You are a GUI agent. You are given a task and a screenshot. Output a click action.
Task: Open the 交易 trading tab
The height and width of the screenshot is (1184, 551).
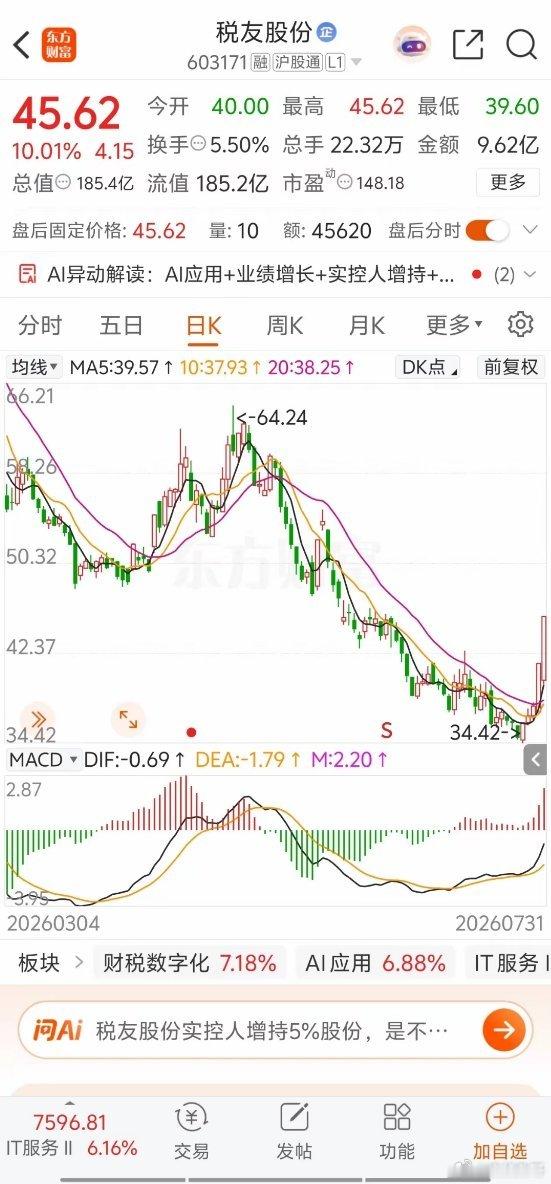tap(191, 1131)
